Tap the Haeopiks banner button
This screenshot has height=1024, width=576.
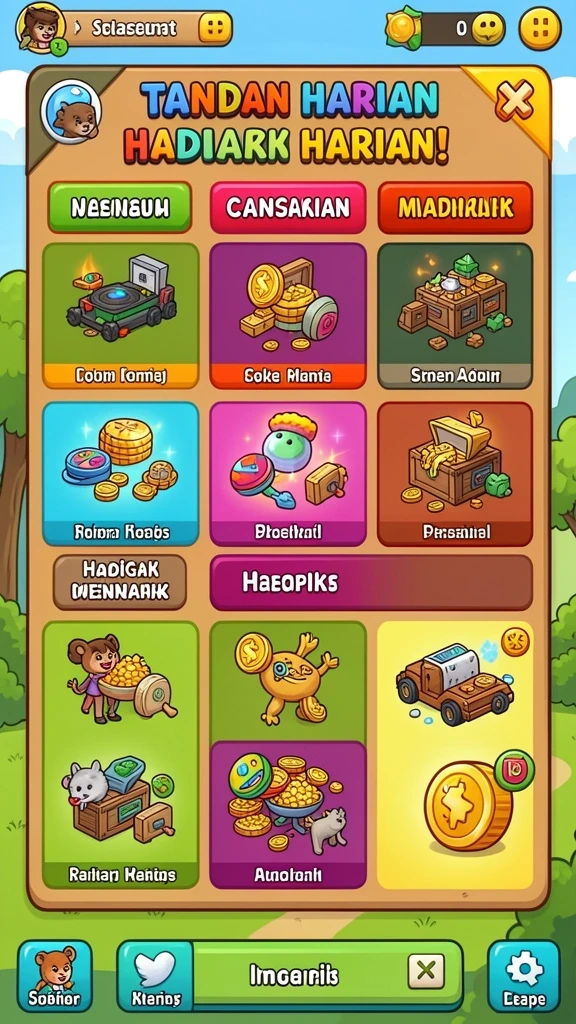(x=371, y=582)
